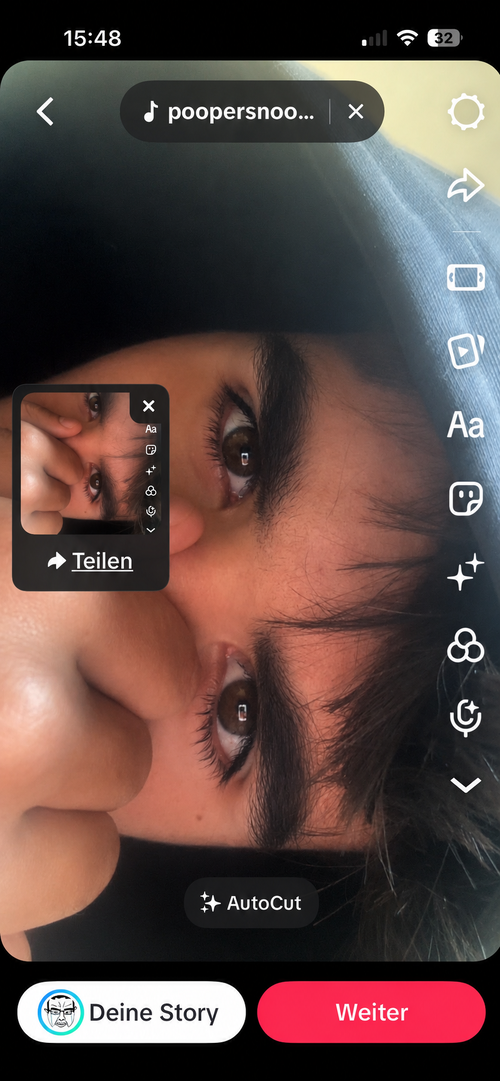Tap the Teilen link
Image resolution: width=500 pixels, height=1081 pixels.
point(90,561)
